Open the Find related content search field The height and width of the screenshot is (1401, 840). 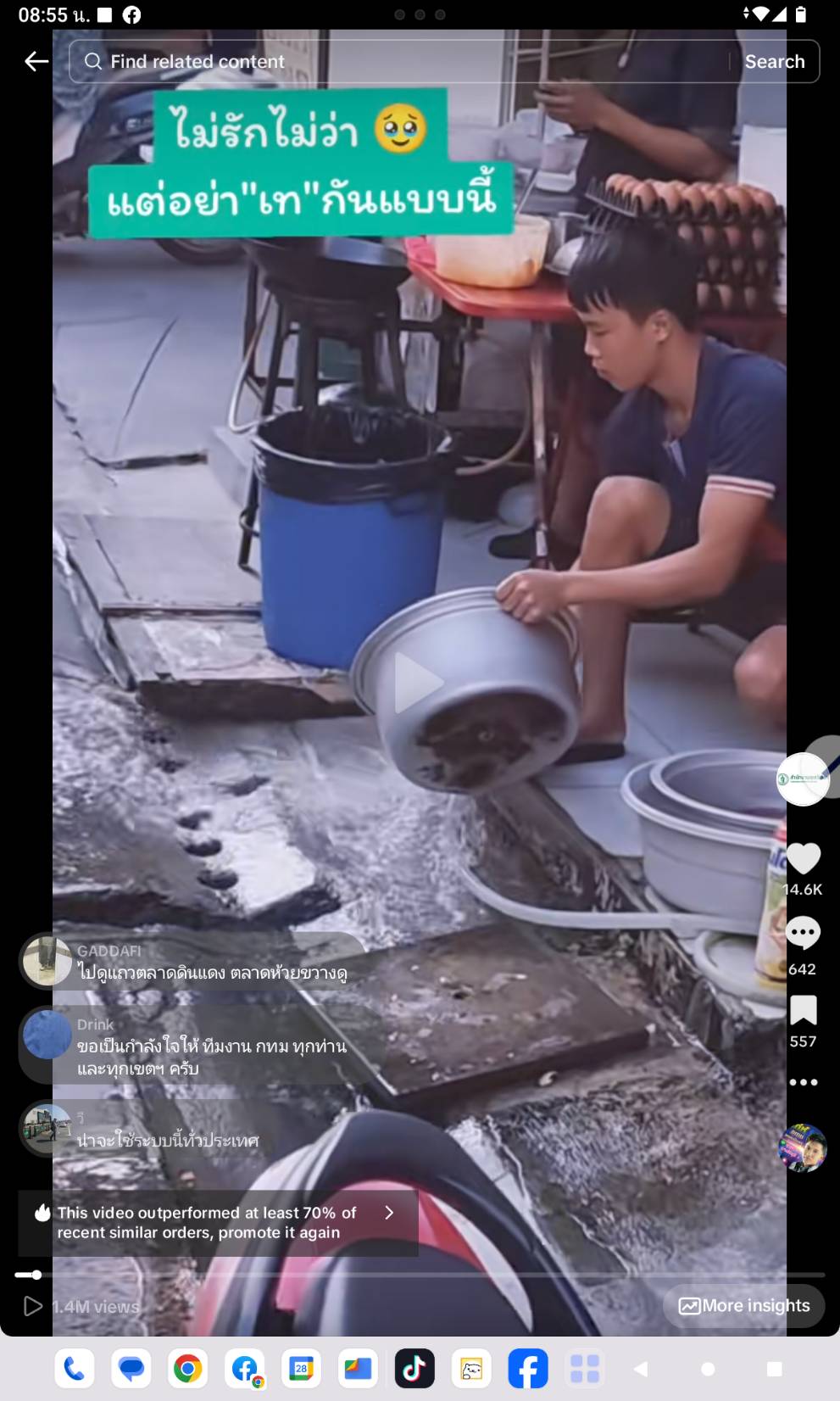point(398,62)
